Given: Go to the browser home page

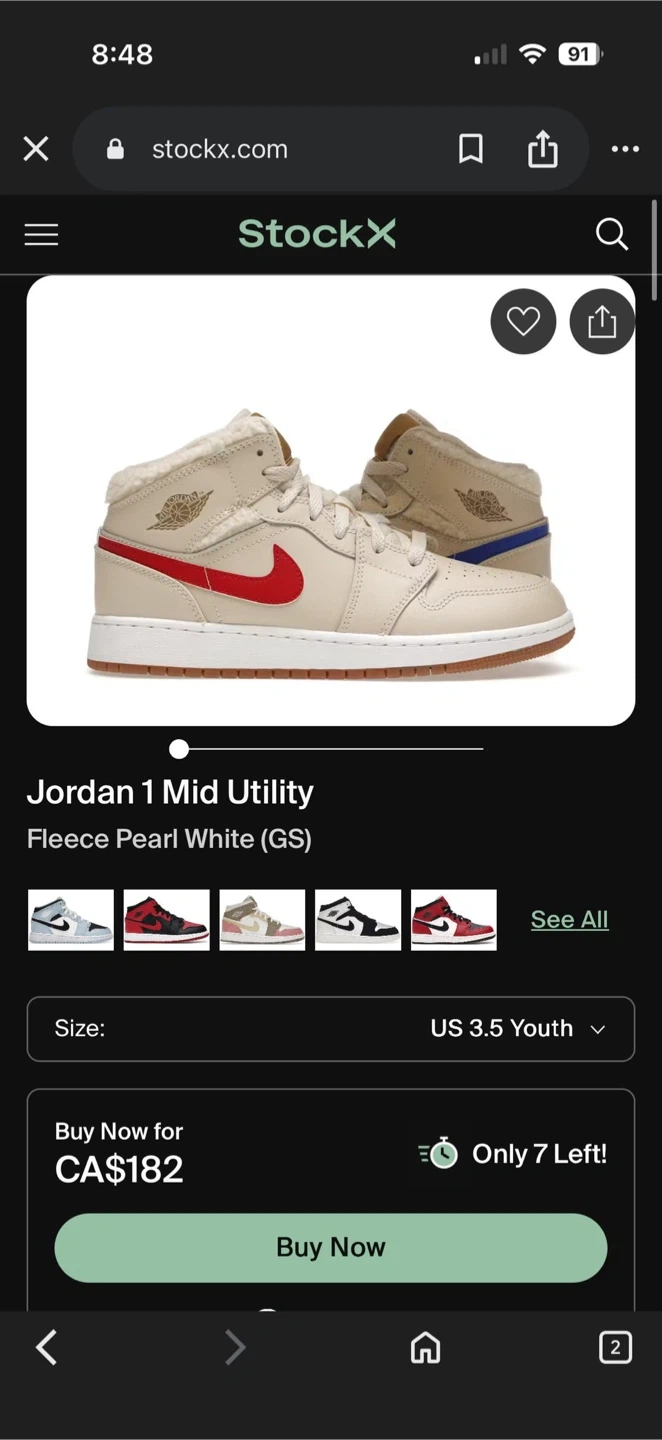Looking at the screenshot, I should (425, 1347).
